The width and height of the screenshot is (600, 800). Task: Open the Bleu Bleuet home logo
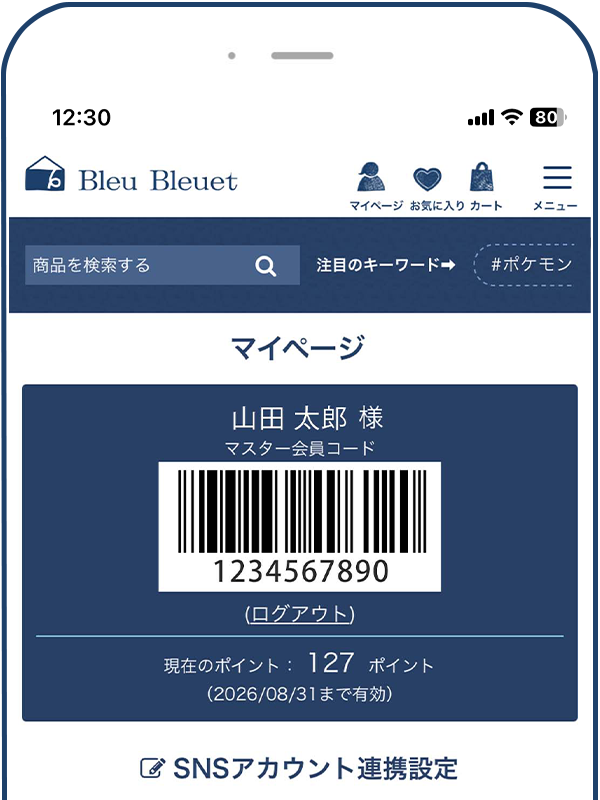(x=131, y=179)
